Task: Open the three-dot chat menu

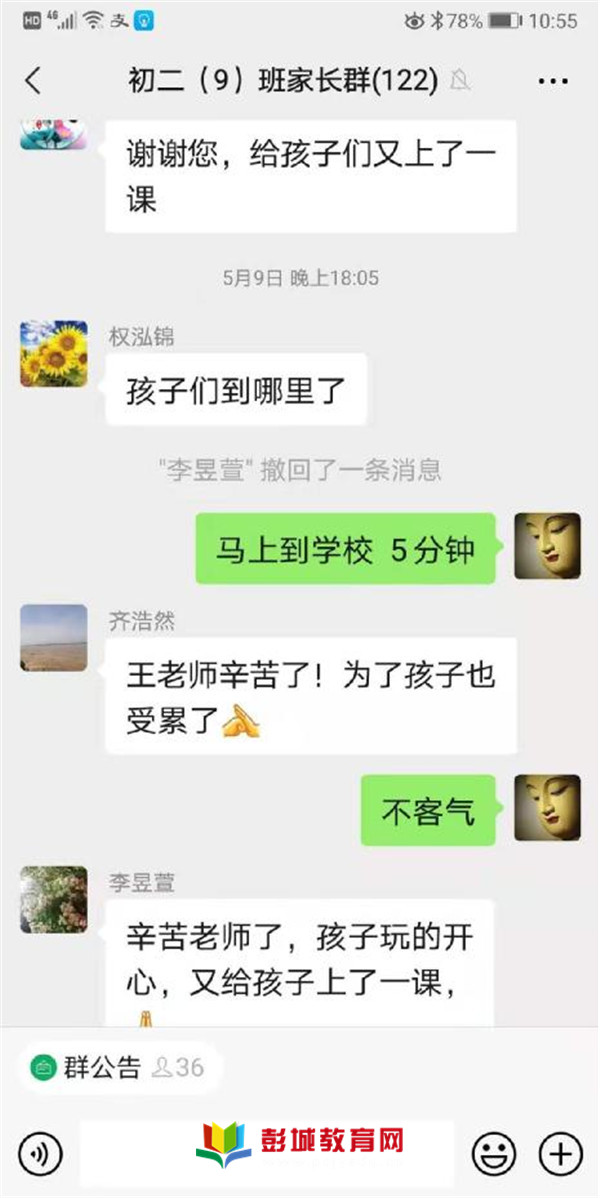Action: [552, 81]
